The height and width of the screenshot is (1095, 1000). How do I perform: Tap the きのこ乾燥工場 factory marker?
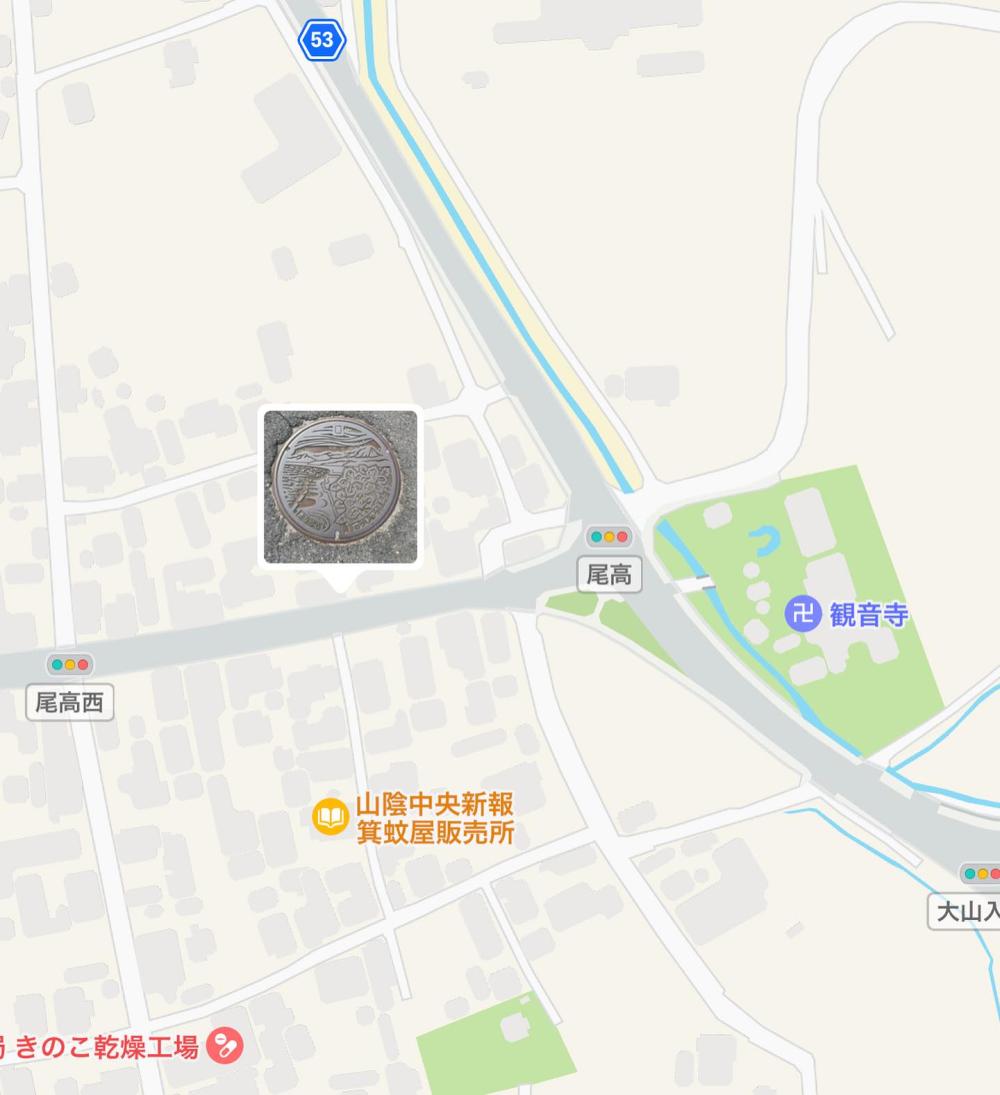click(226, 1047)
